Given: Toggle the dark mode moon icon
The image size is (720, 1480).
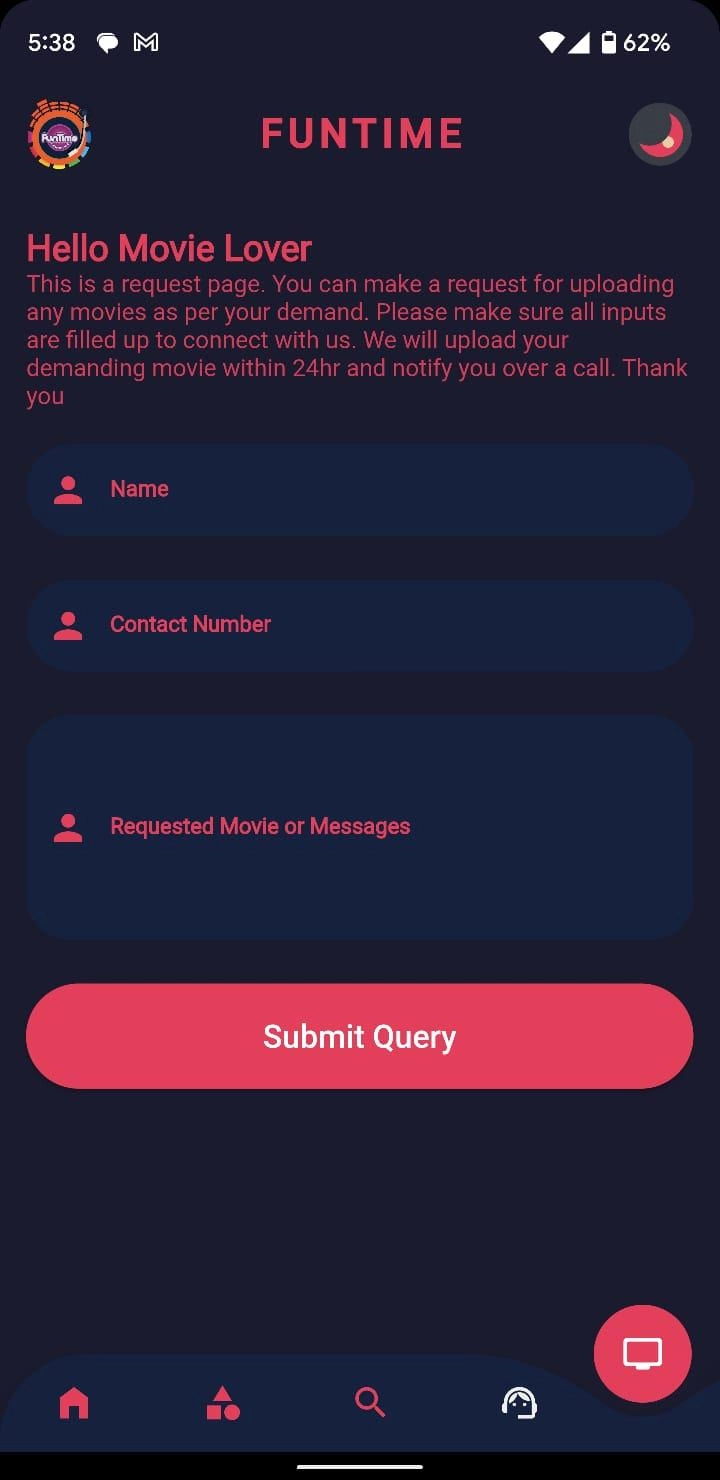Looking at the screenshot, I should point(660,134).
